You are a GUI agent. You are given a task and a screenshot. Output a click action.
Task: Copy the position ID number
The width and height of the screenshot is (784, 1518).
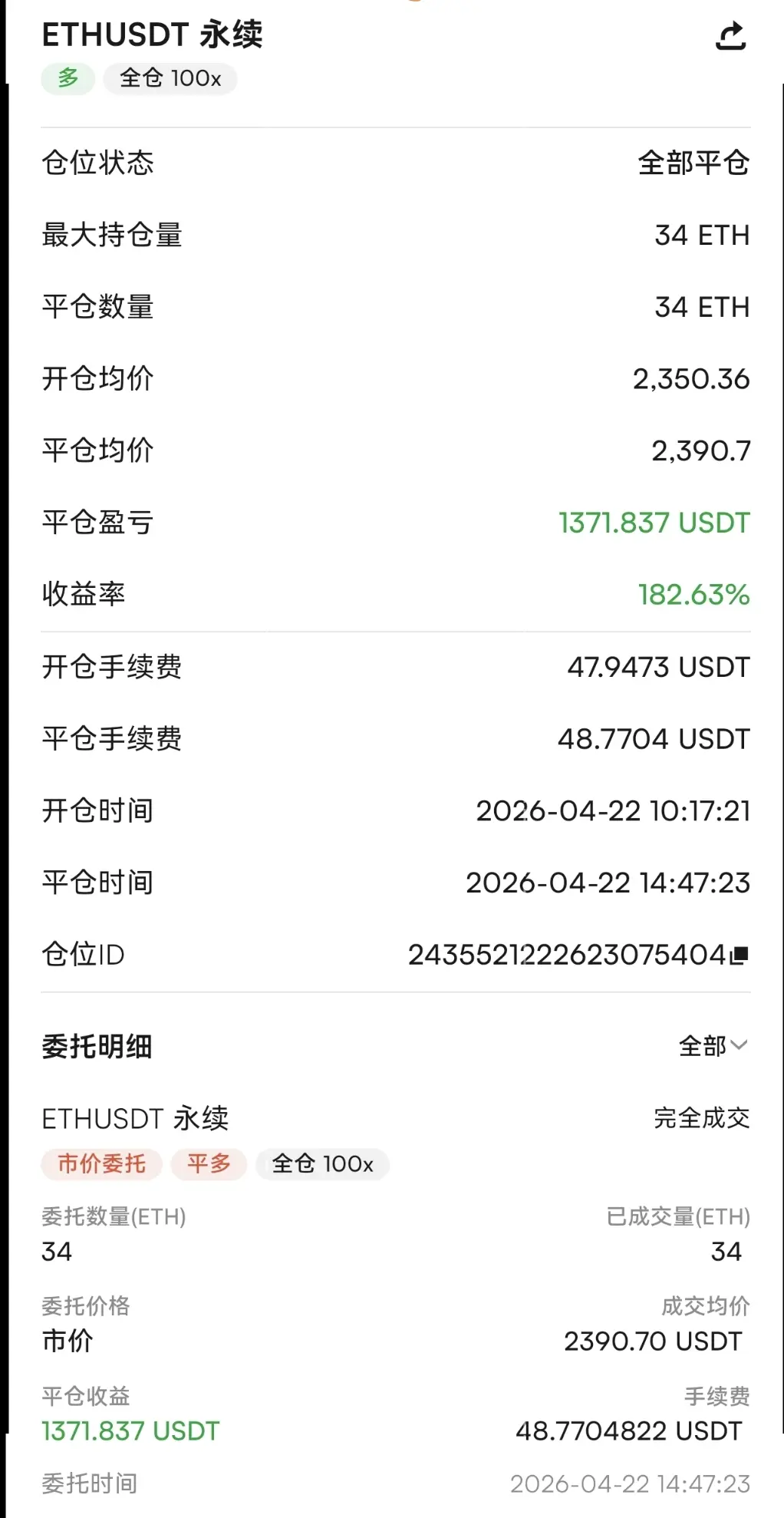[740, 955]
